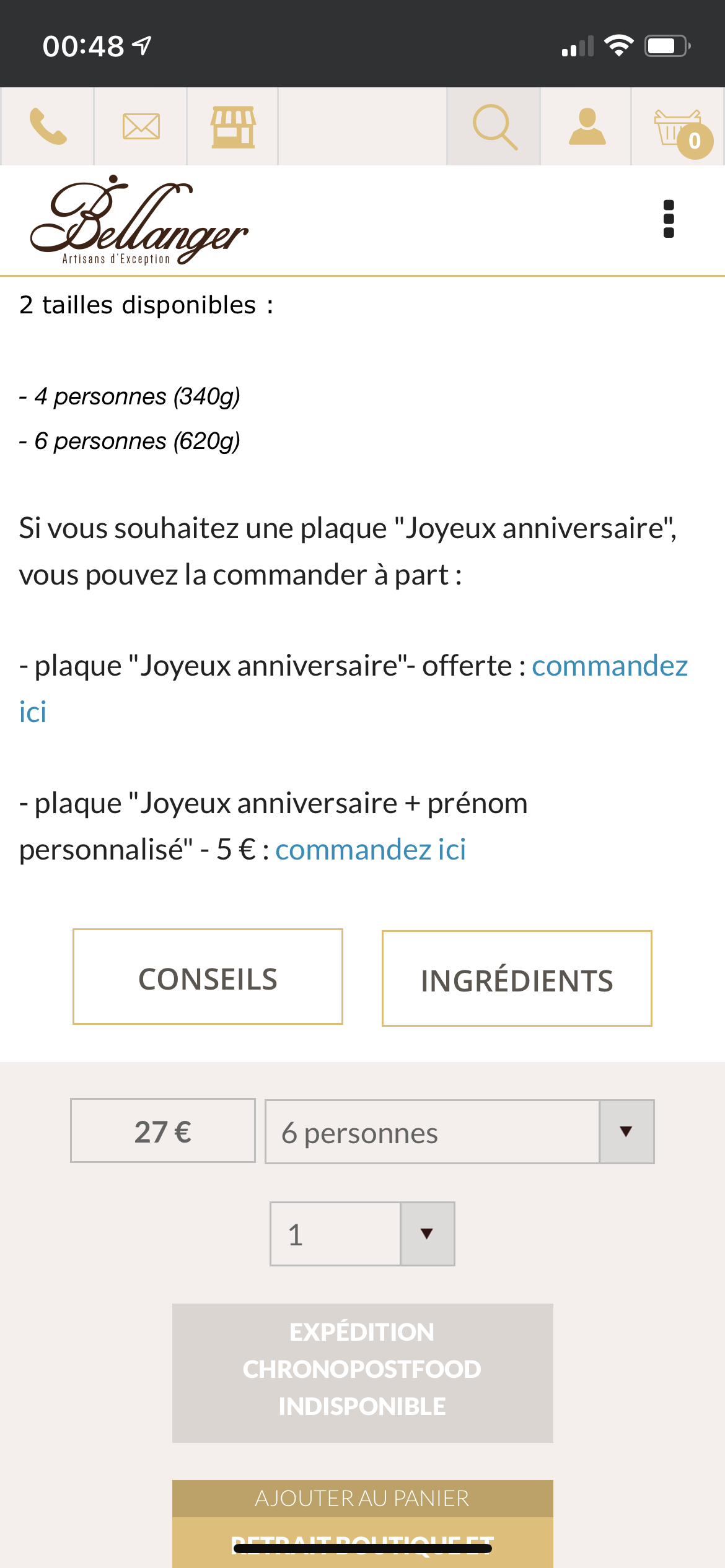Go to Bellanger home via logo

pos(139,221)
